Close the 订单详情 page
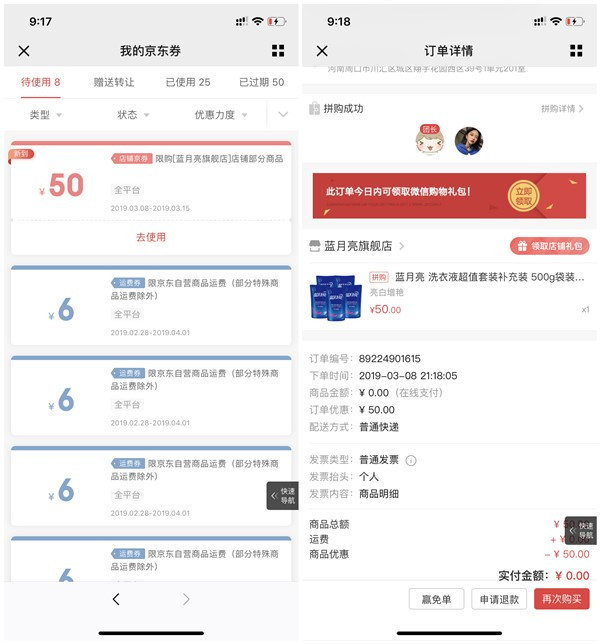Image resolution: width=600 pixels, height=644 pixels. [322, 51]
